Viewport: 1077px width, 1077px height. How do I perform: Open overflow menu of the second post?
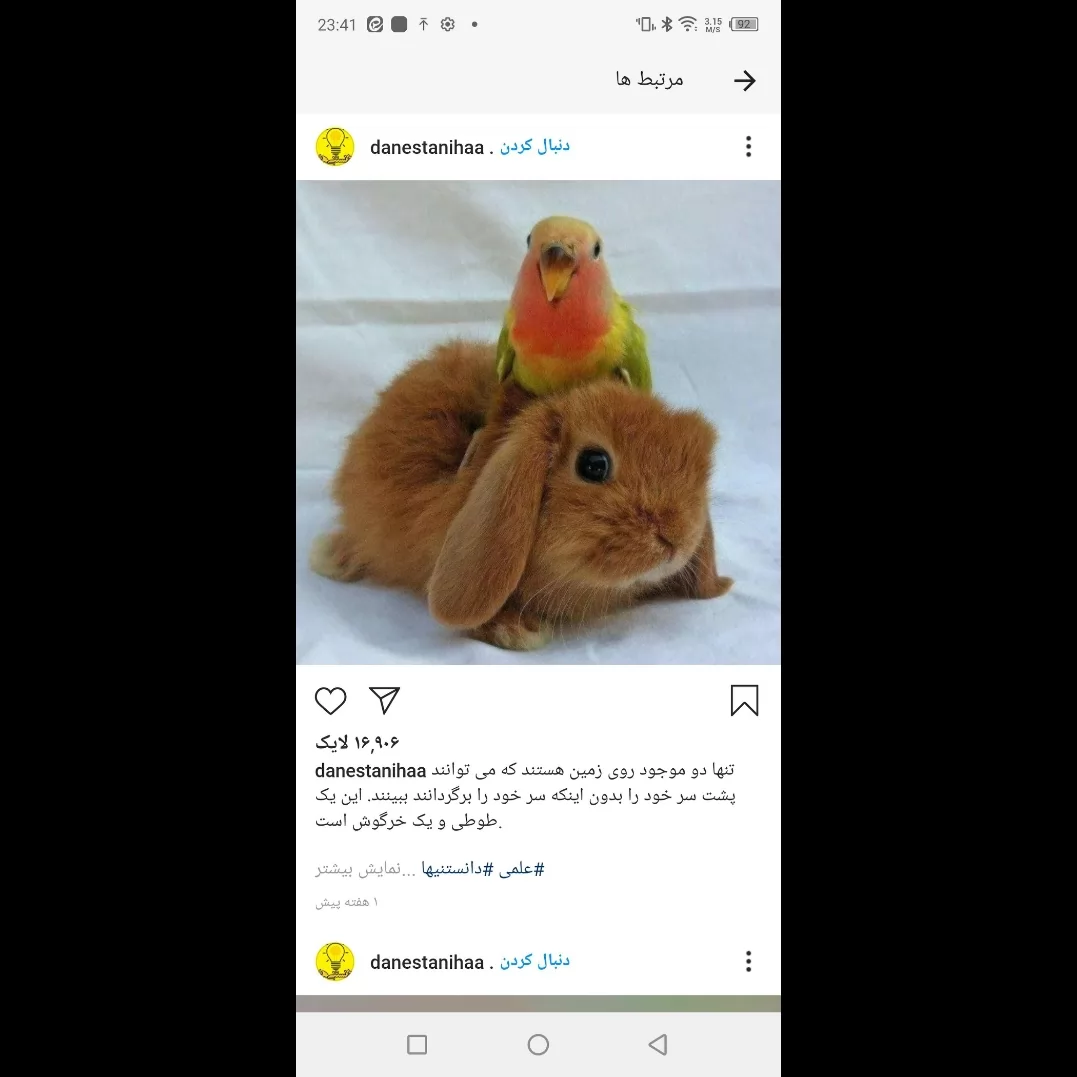(749, 961)
